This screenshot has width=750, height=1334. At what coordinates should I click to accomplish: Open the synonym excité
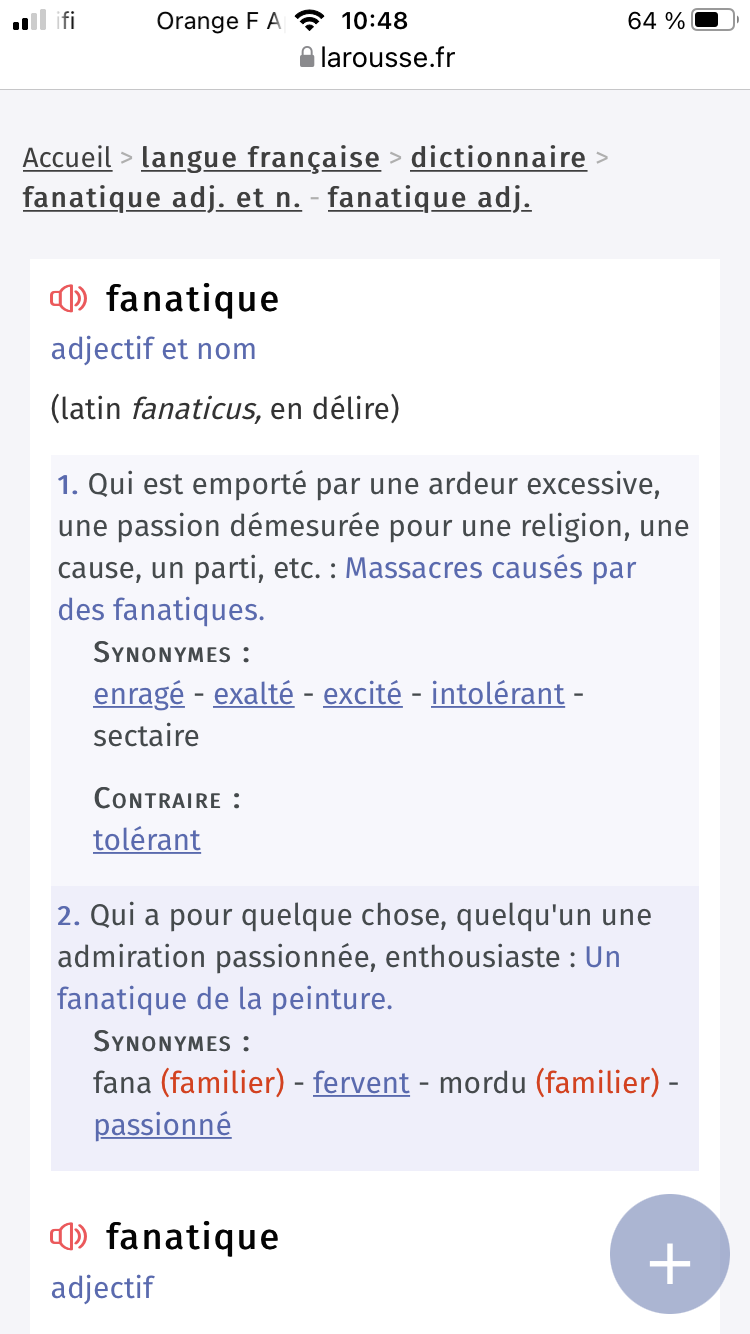click(x=363, y=694)
